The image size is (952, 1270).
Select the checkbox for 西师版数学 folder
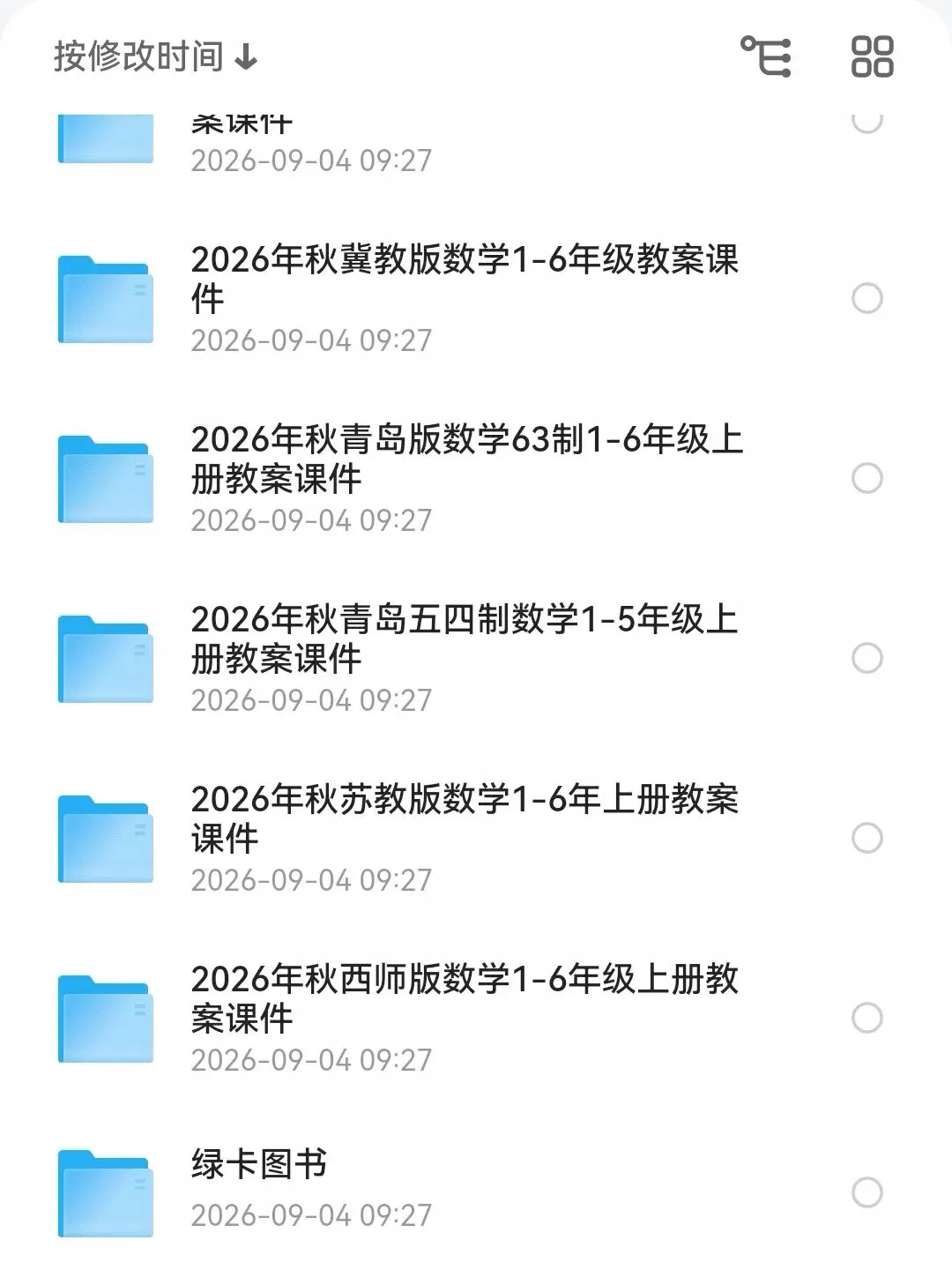[867, 1018]
